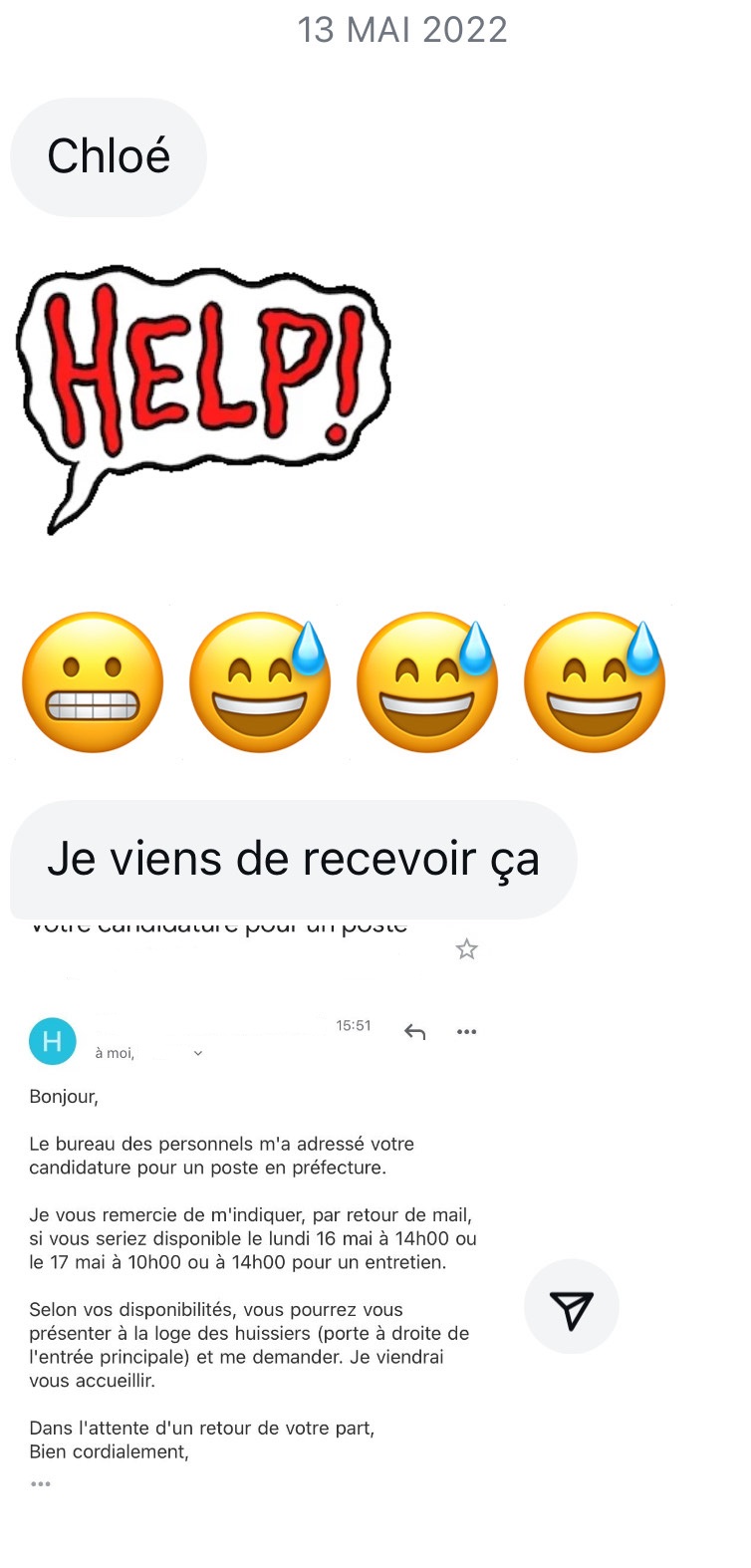751x1568 pixels.
Task: Forward the shared email screenshot
Action: (x=571, y=1306)
